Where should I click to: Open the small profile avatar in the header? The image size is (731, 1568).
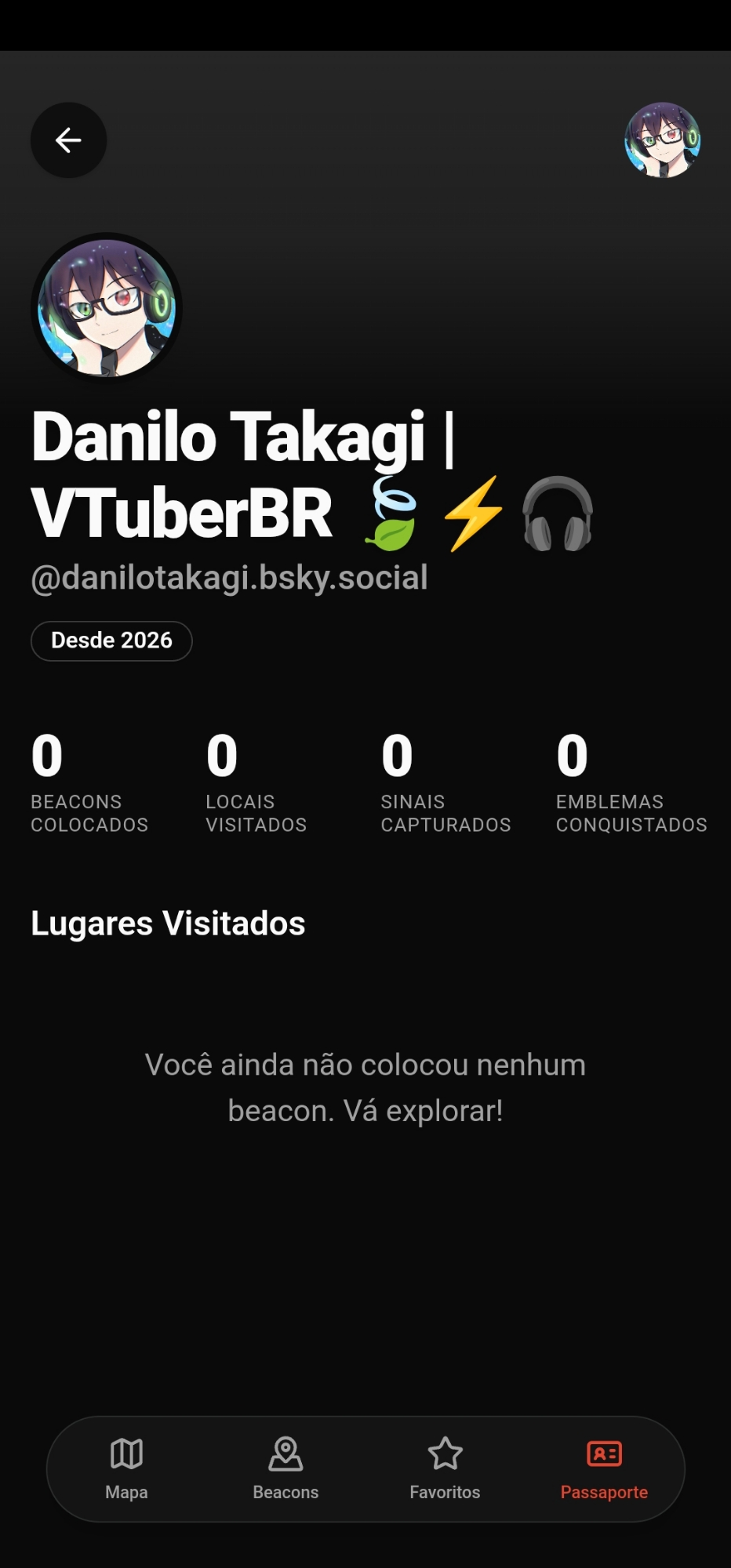(662, 140)
